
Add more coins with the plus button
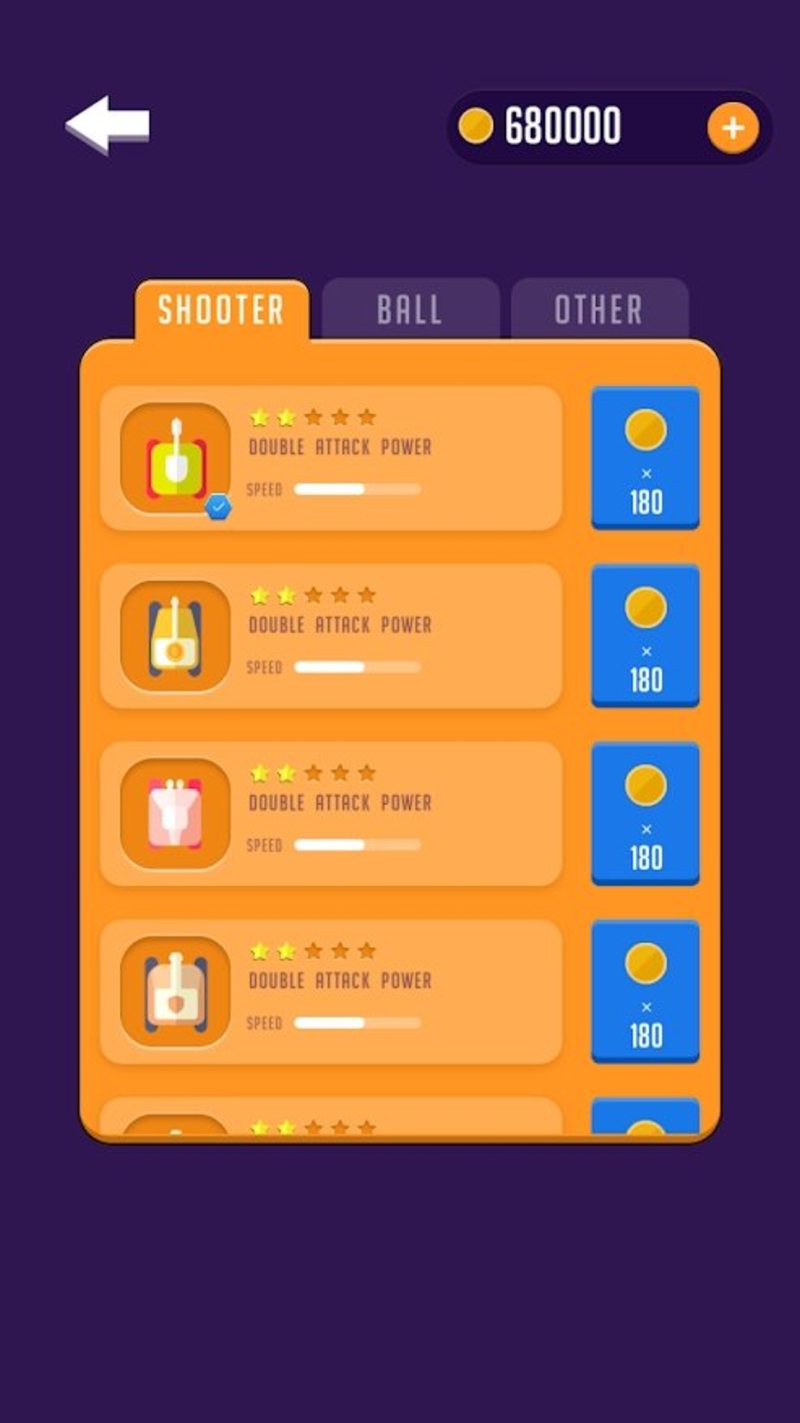click(x=733, y=128)
